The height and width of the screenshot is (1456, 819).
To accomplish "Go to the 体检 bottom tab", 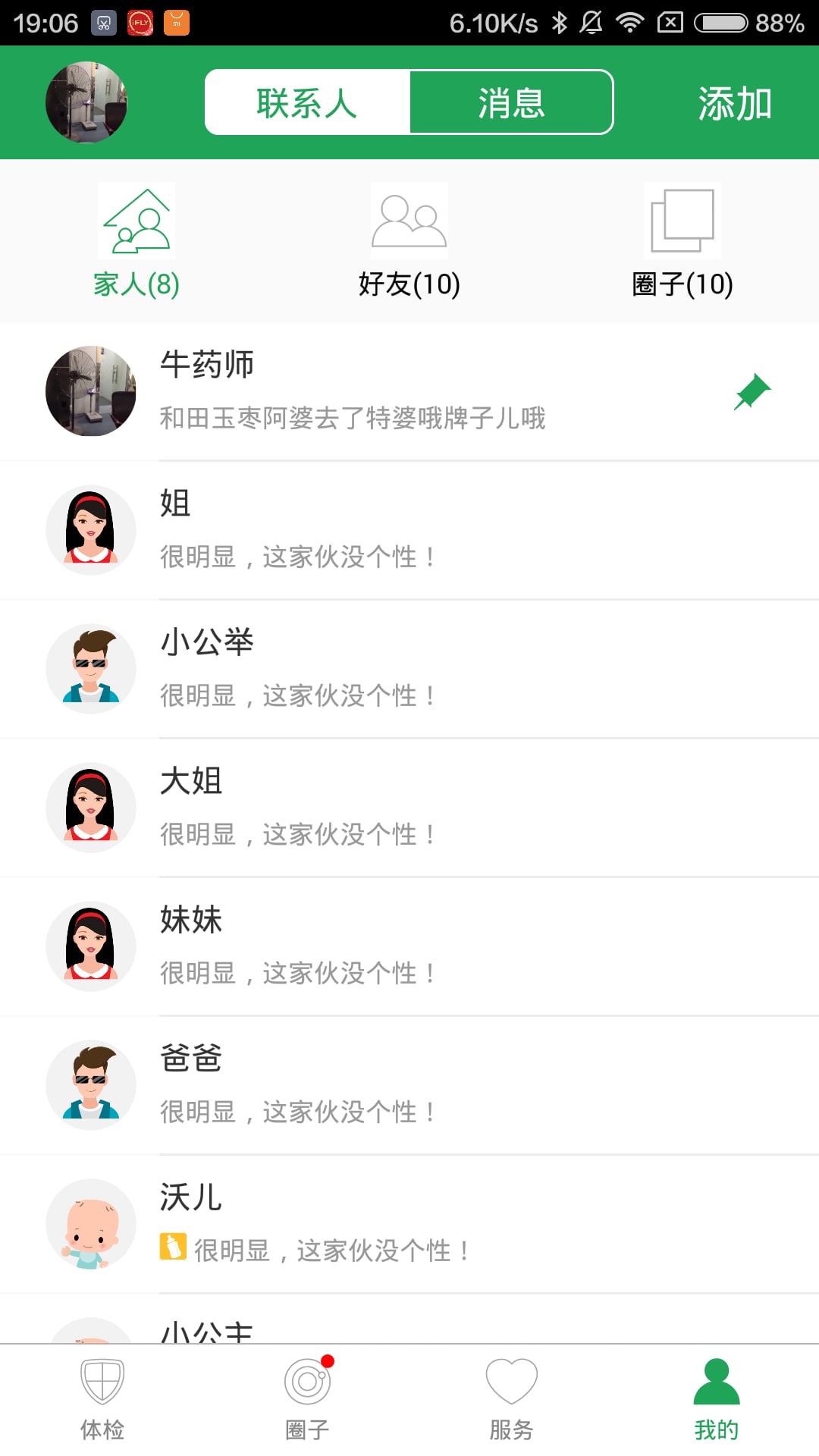I will (x=102, y=1400).
